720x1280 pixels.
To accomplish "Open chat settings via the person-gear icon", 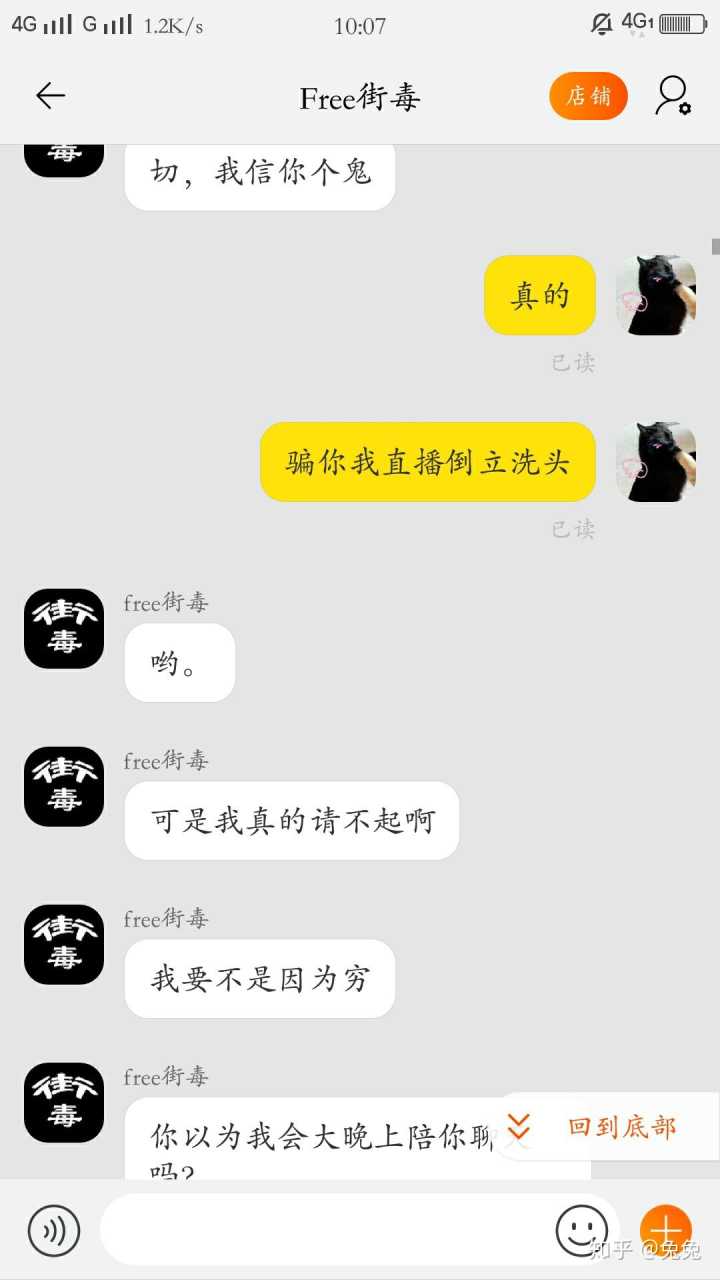I will (x=673, y=96).
